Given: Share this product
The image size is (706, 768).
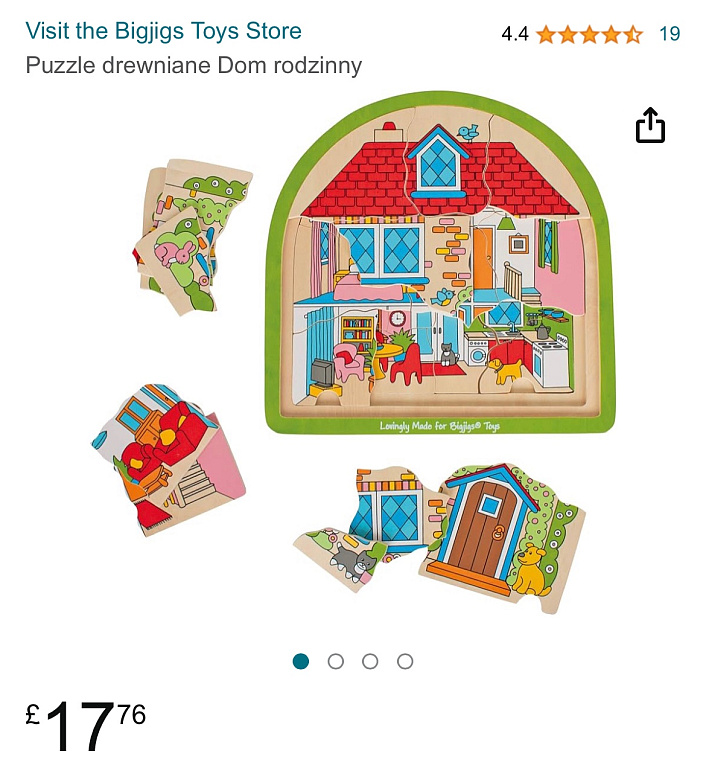Looking at the screenshot, I should [x=650, y=125].
